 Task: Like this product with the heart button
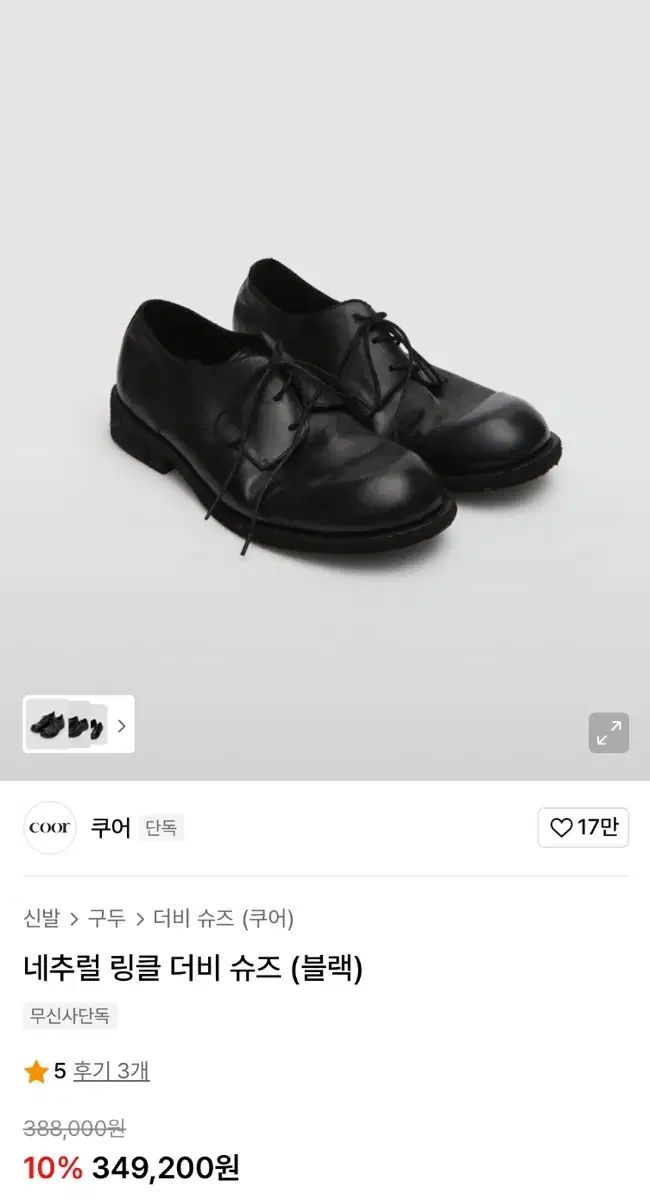[x=583, y=827]
